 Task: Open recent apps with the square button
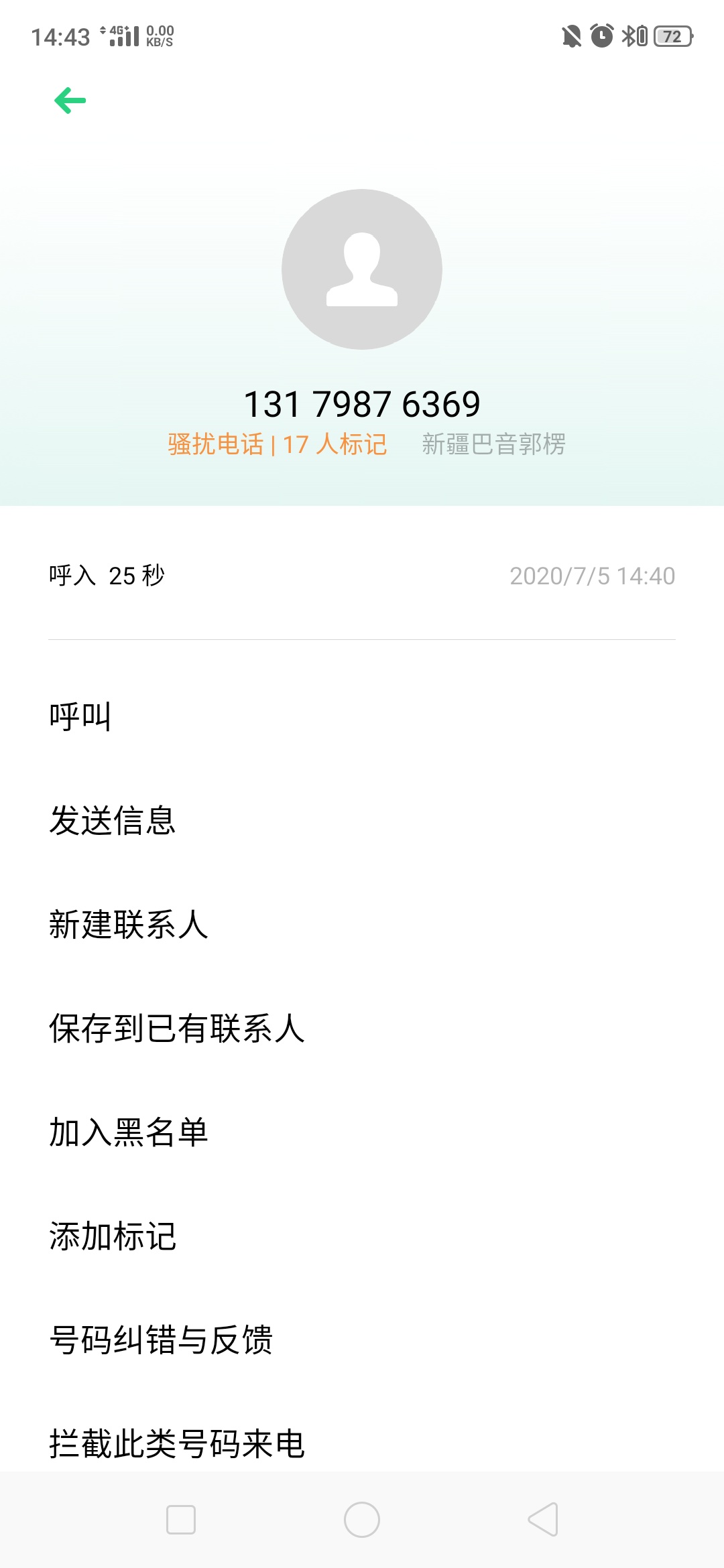pyautogui.click(x=181, y=1520)
